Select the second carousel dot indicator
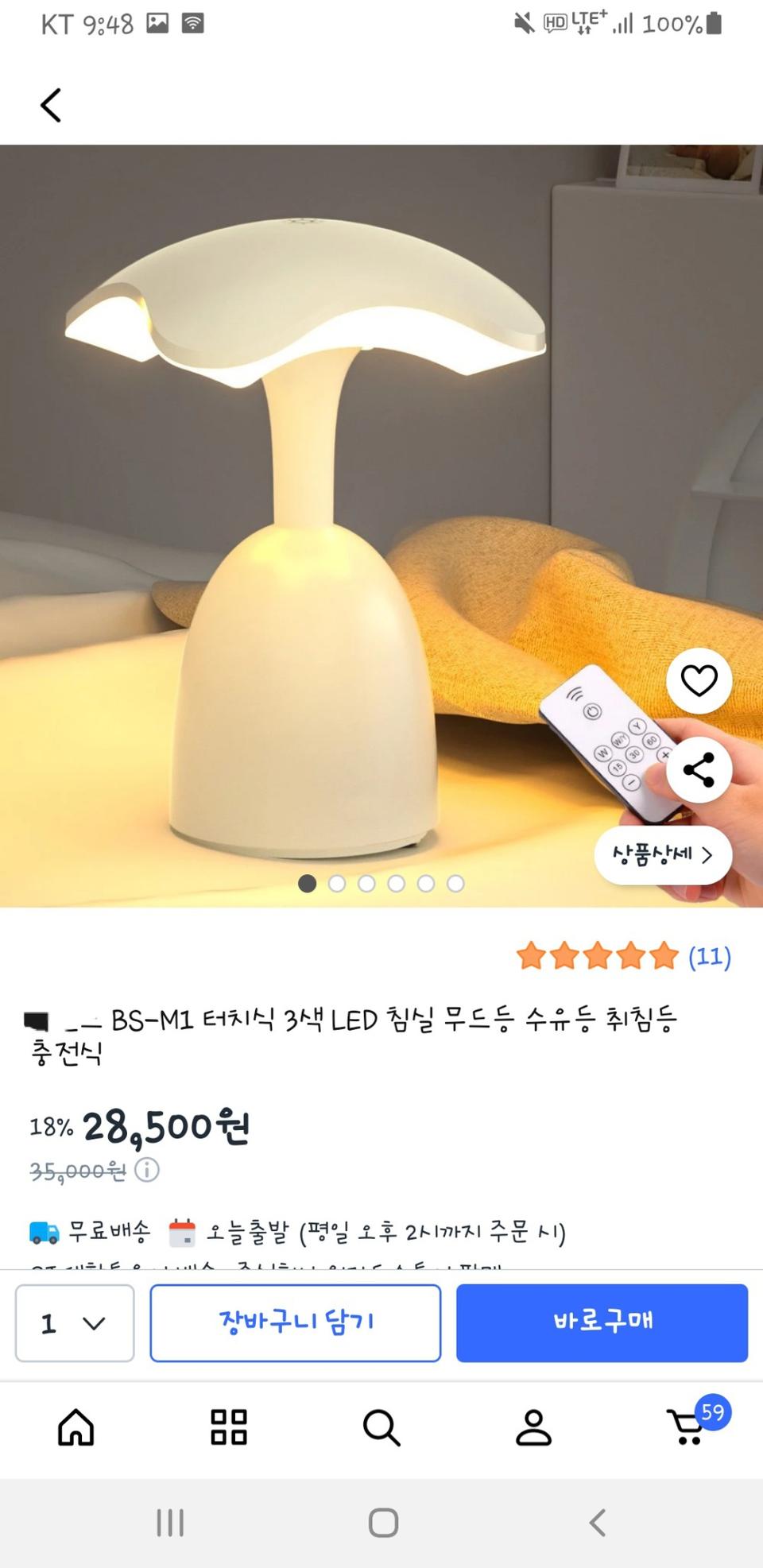Screen dimensions: 763x1568 coord(337,884)
